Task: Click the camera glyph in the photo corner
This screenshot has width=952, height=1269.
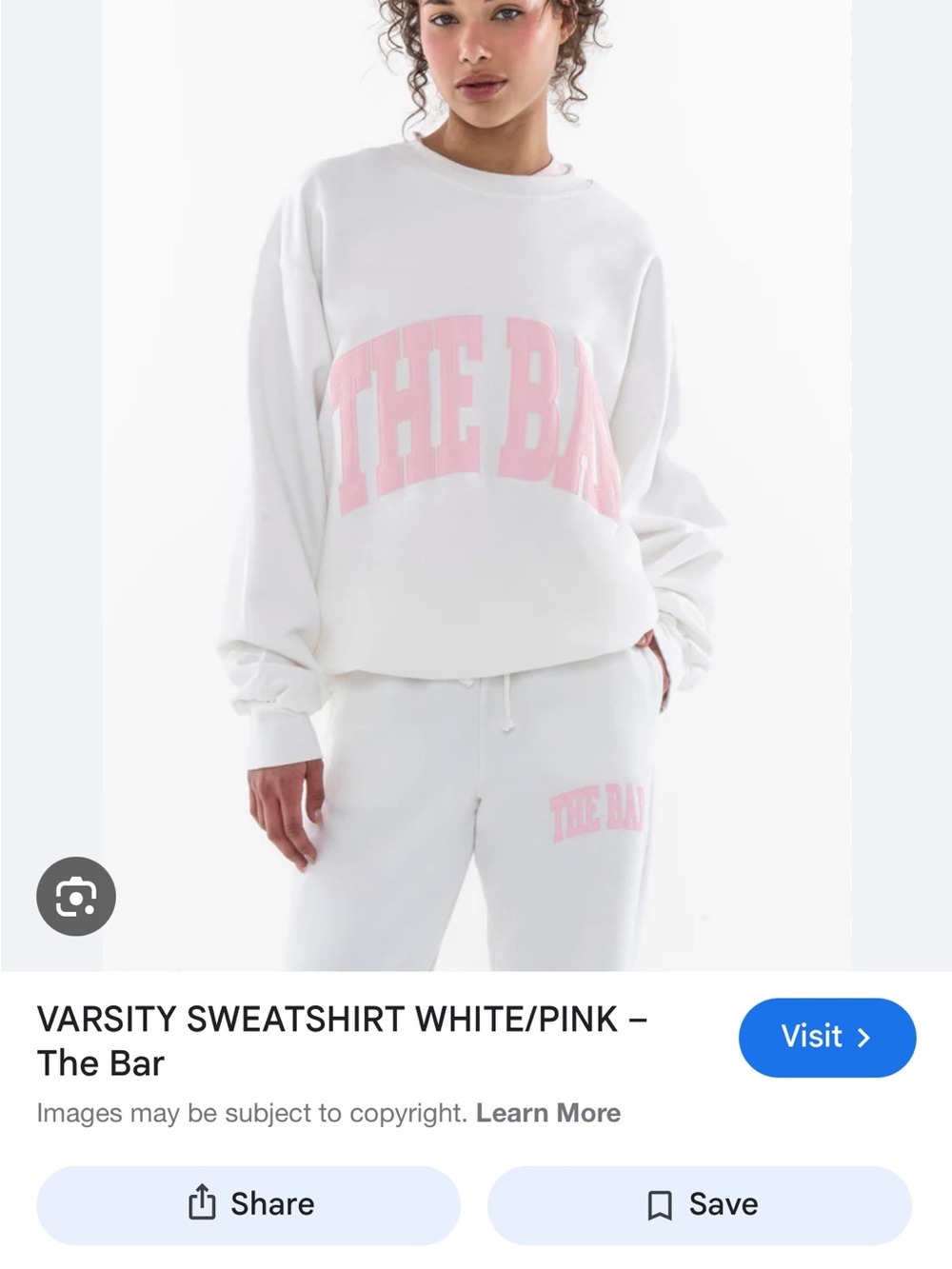Action: click(75, 896)
